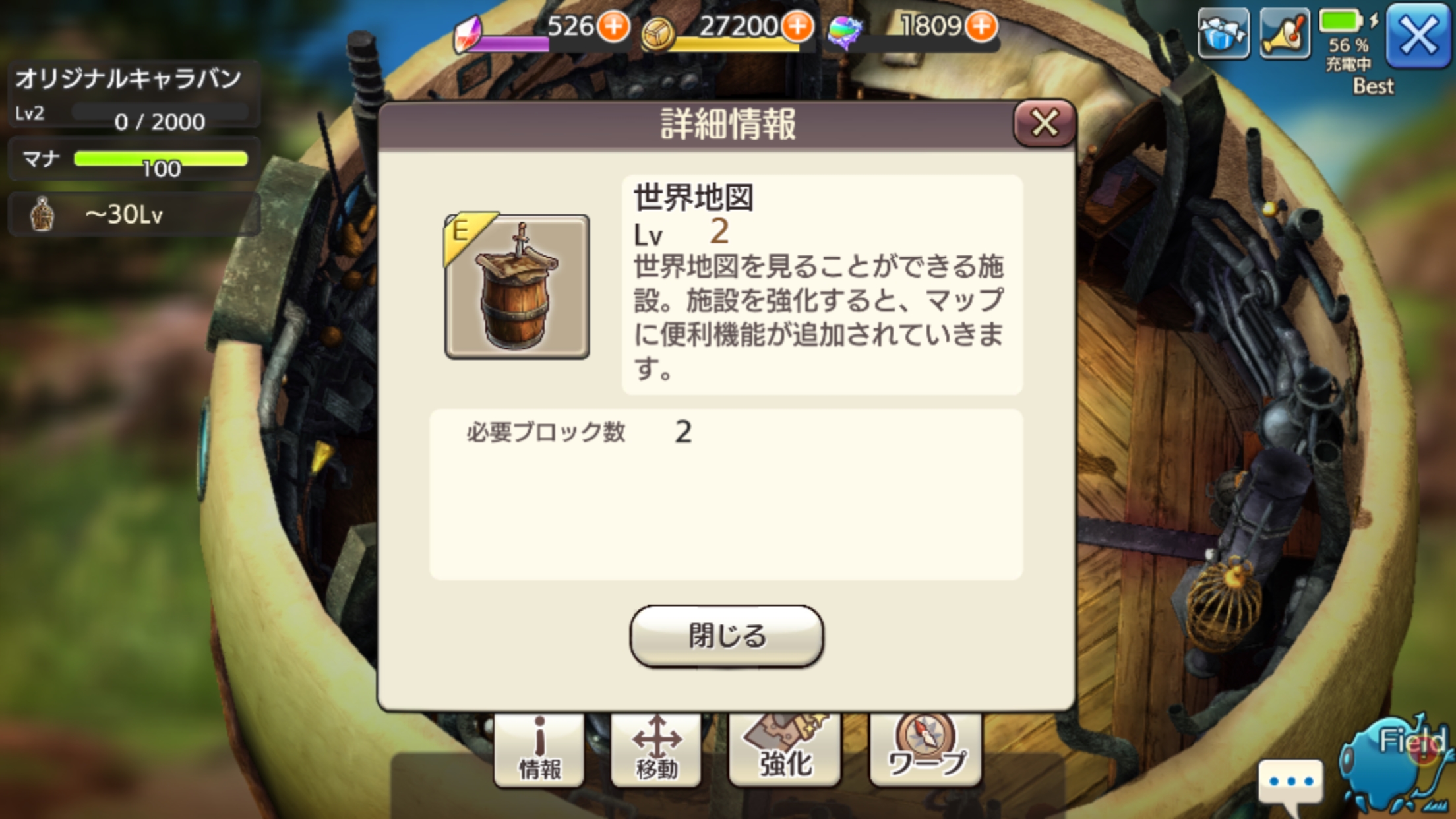Close the 詳細情報 dialog with the X
Image resolution: width=1456 pixels, height=819 pixels.
[1044, 123]
